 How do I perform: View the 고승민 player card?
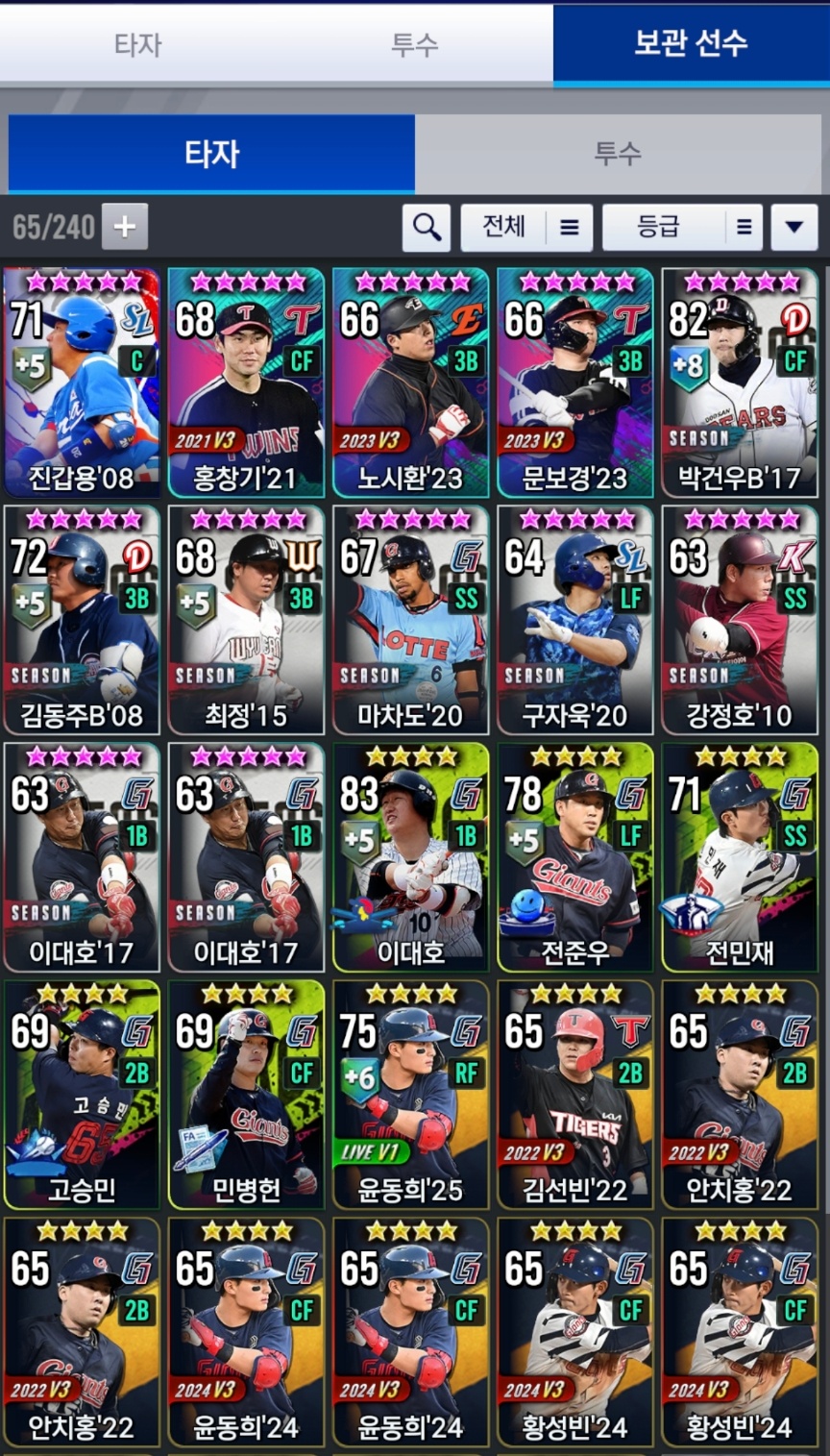click(x=82, y=1095)
